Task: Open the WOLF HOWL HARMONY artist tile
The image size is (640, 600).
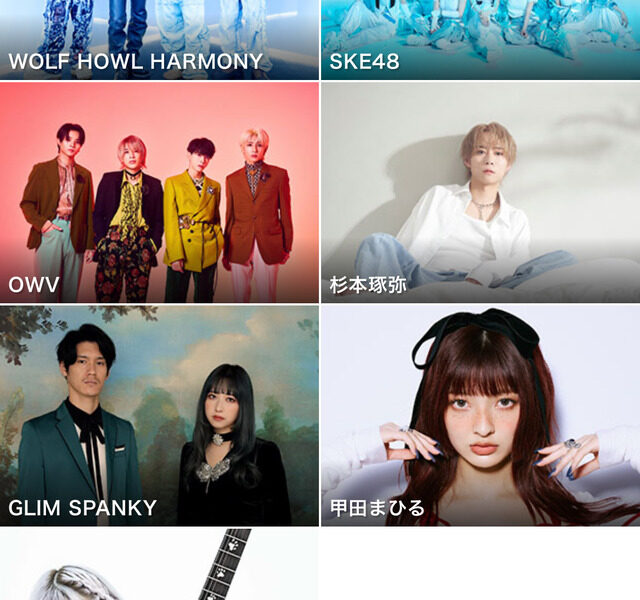Action: (x=159, y=40)
